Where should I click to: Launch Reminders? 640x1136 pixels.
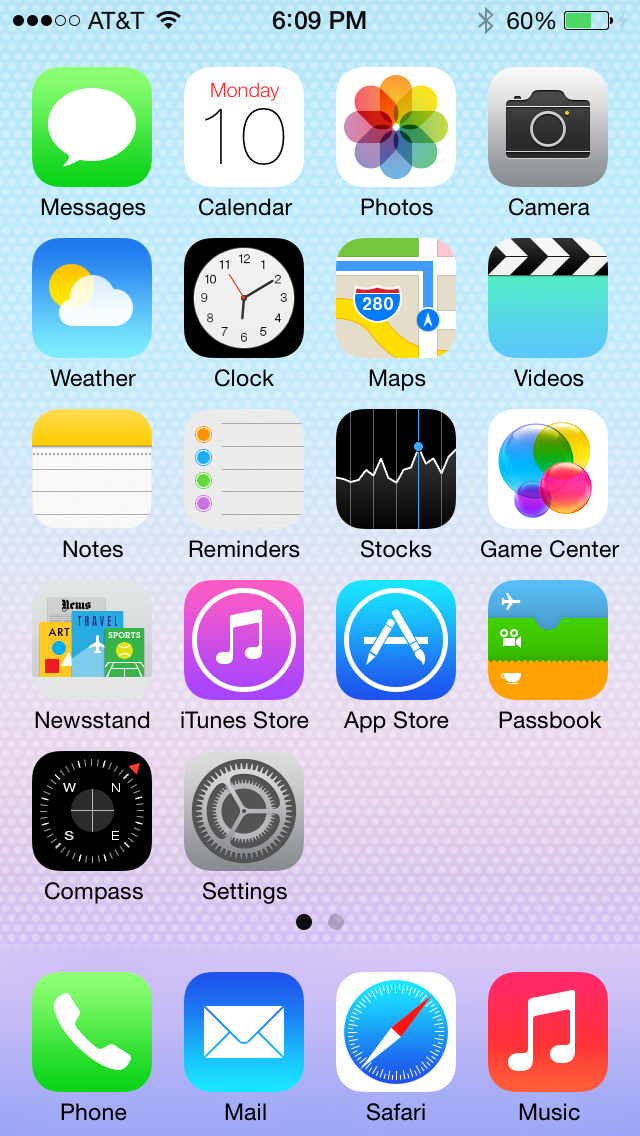point(244,469)
